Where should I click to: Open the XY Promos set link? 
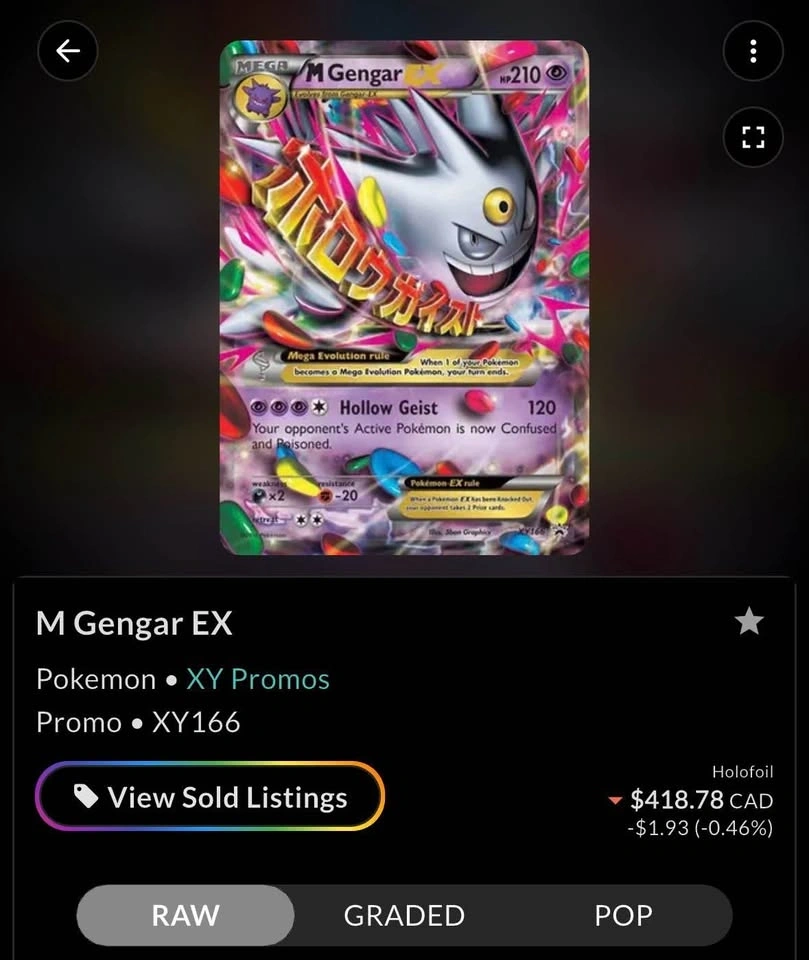[x=258, y=679]
